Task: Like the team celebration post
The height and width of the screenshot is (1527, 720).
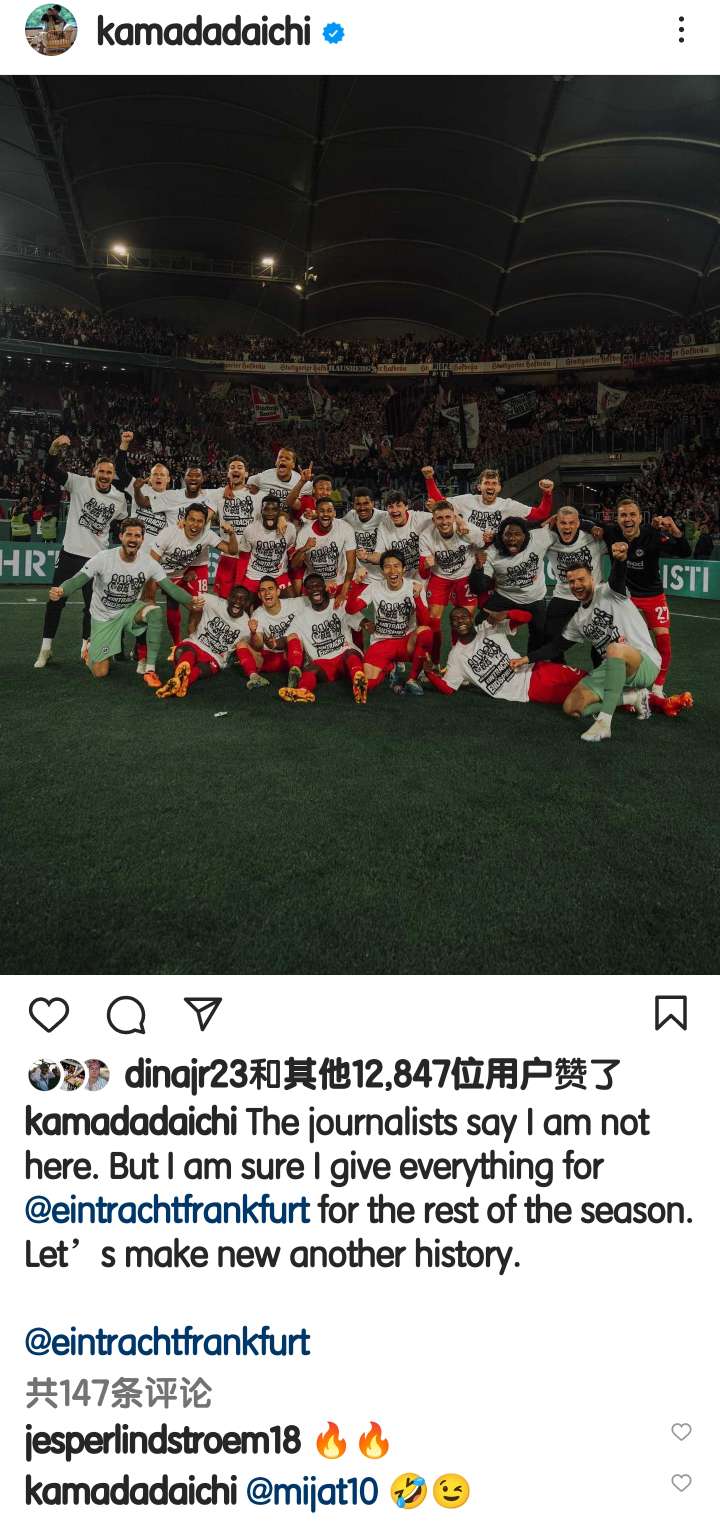Action: click(x=48, y=1015)
